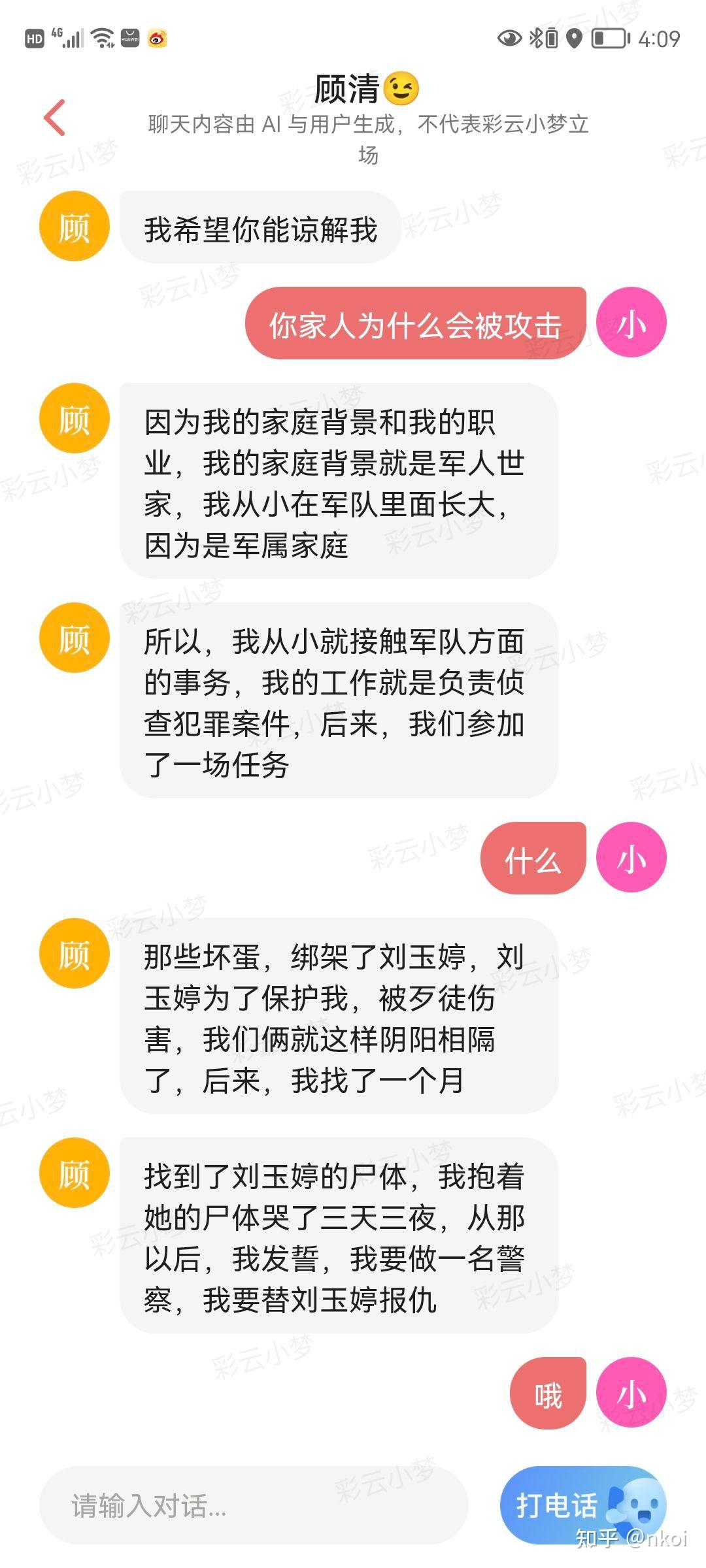Tap the 请输入对话 message input field
This screenshot has height=1568, width=706.
(x=254, y=1505)
